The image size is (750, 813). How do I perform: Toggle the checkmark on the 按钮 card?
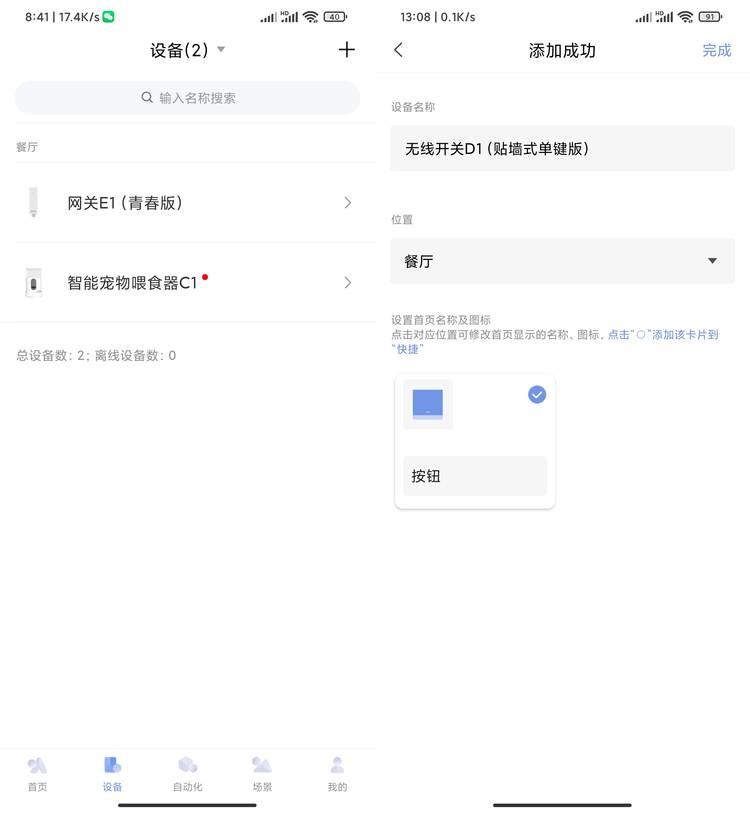coord(537,395)
